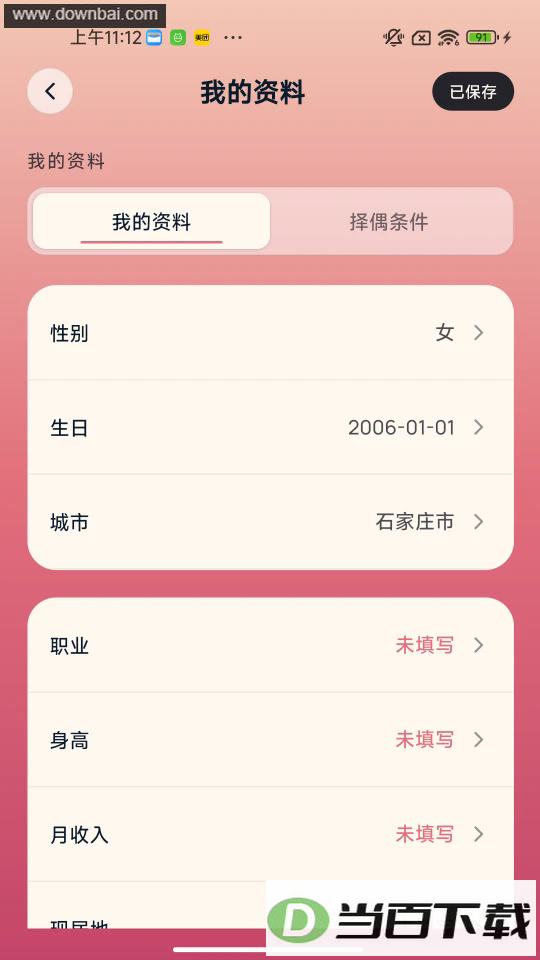Select the 我的资料 tab
The height and width of the screenshot is (960, 540).
151,222
